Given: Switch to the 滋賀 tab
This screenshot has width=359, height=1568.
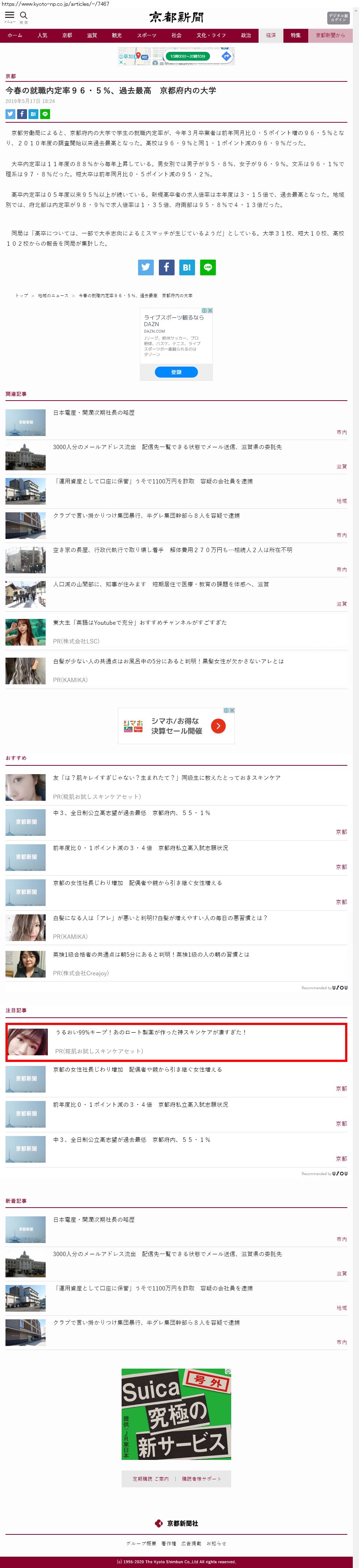Looking at the screenshot, I should tap(92, 35).
